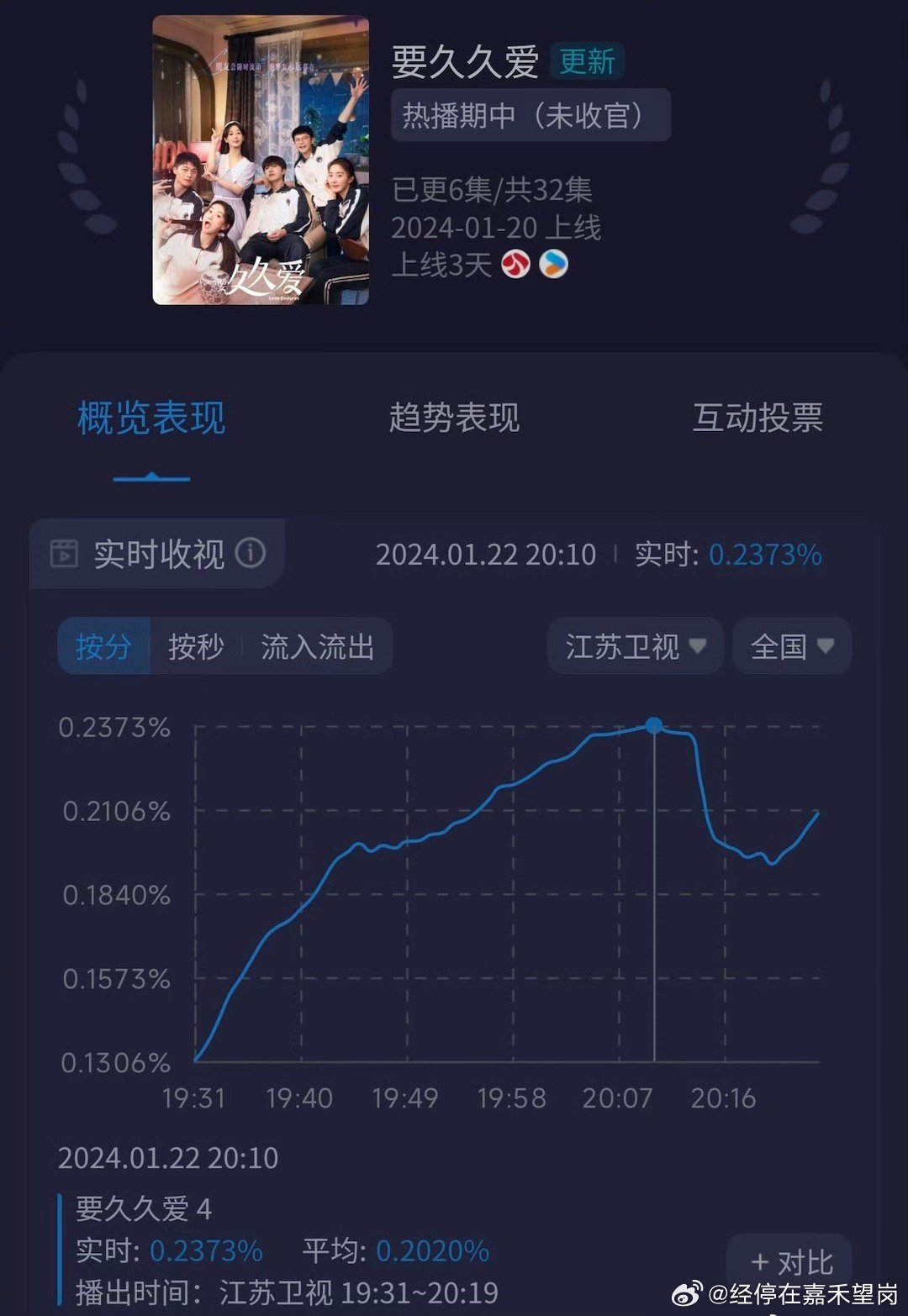The image size is (908, 1316).
Task: Click the 热播期中（未收官）status label
Action: click(530, 116)
